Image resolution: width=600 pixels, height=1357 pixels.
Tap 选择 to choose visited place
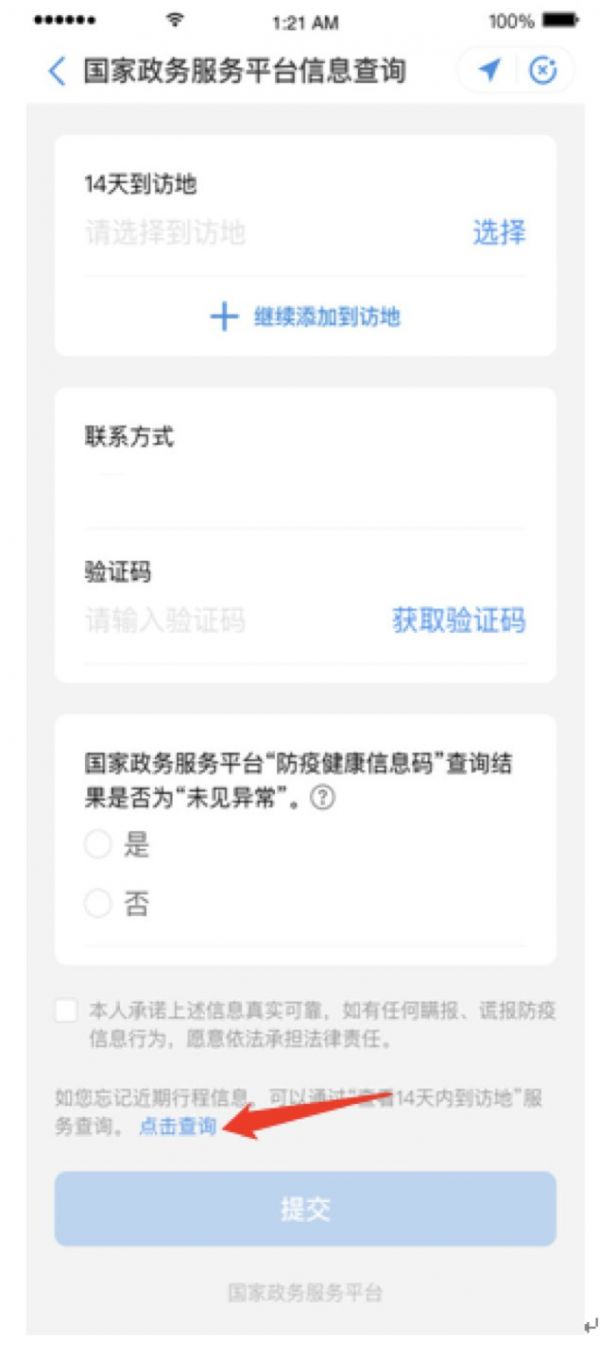click(x=498, y=233)
